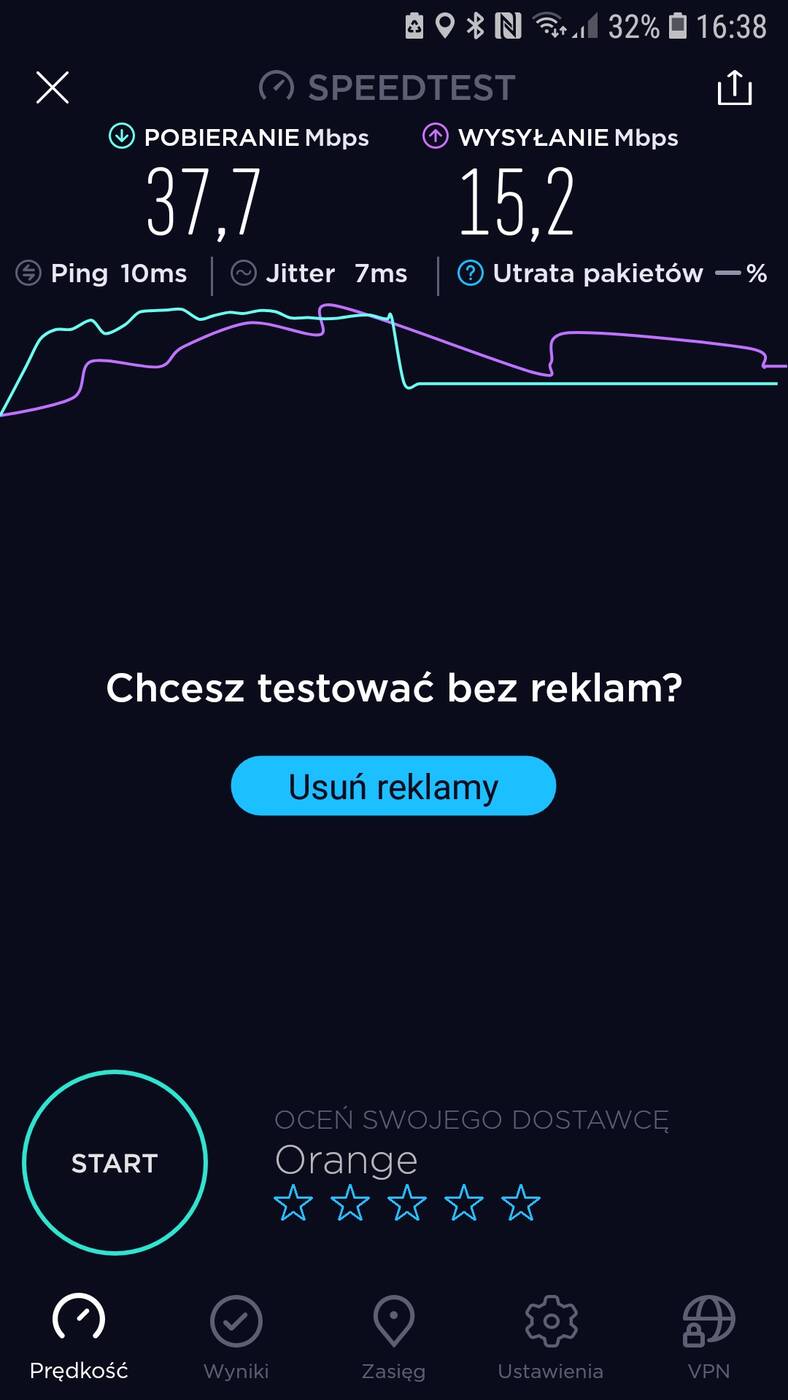Share the speed test result

click(x=734, y=88)
